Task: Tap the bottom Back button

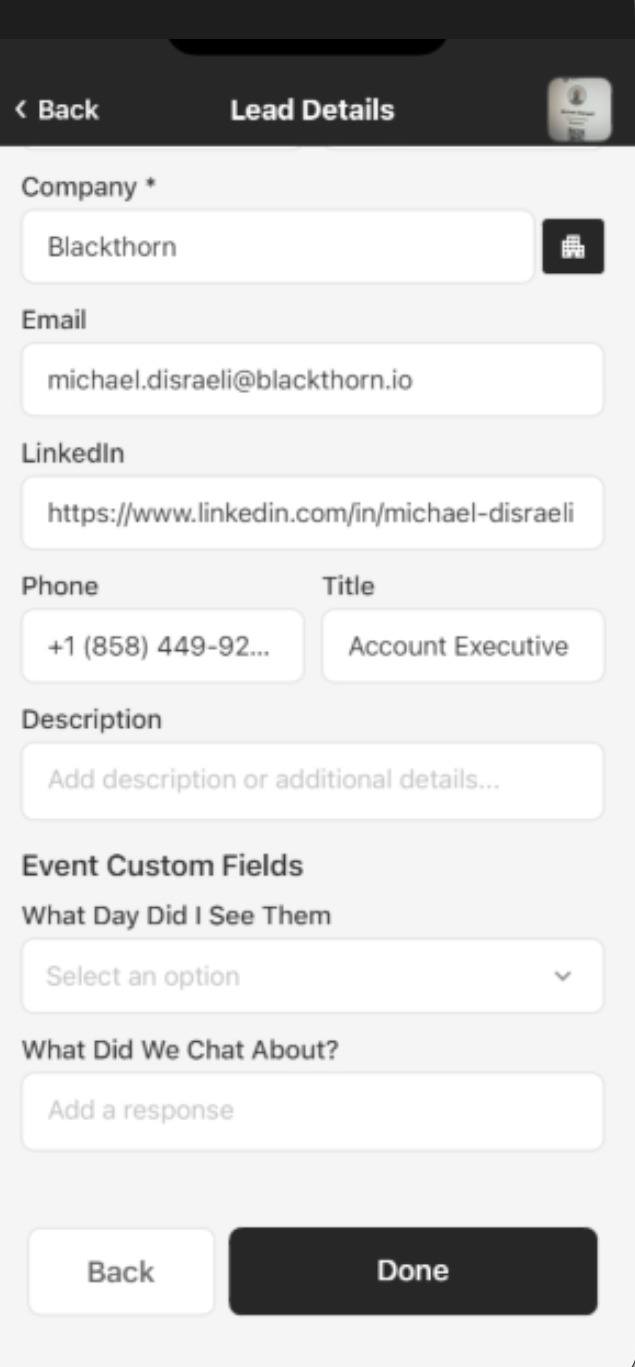Action: (x=121, y=1271)
